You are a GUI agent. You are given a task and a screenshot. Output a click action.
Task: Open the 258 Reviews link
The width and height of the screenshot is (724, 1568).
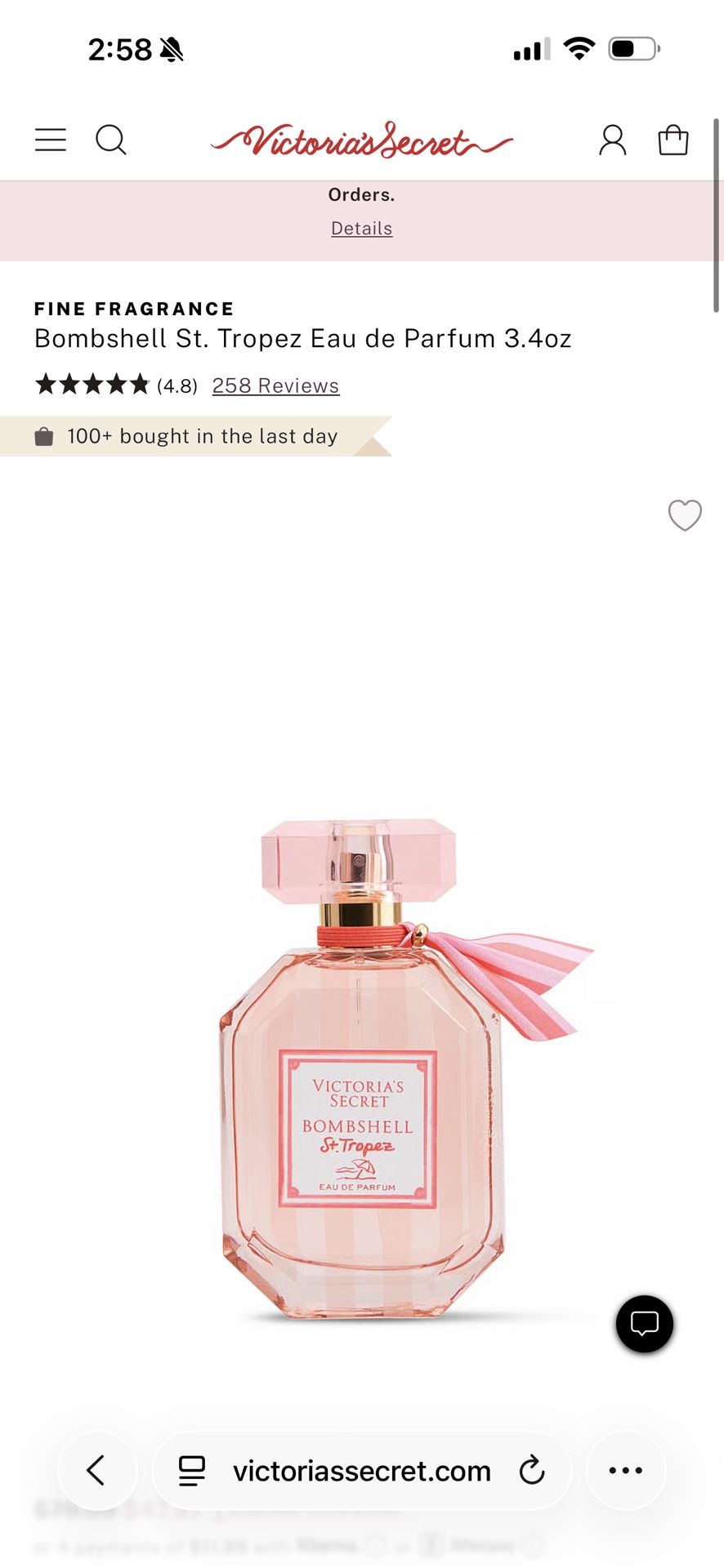(x=275, y=385)
